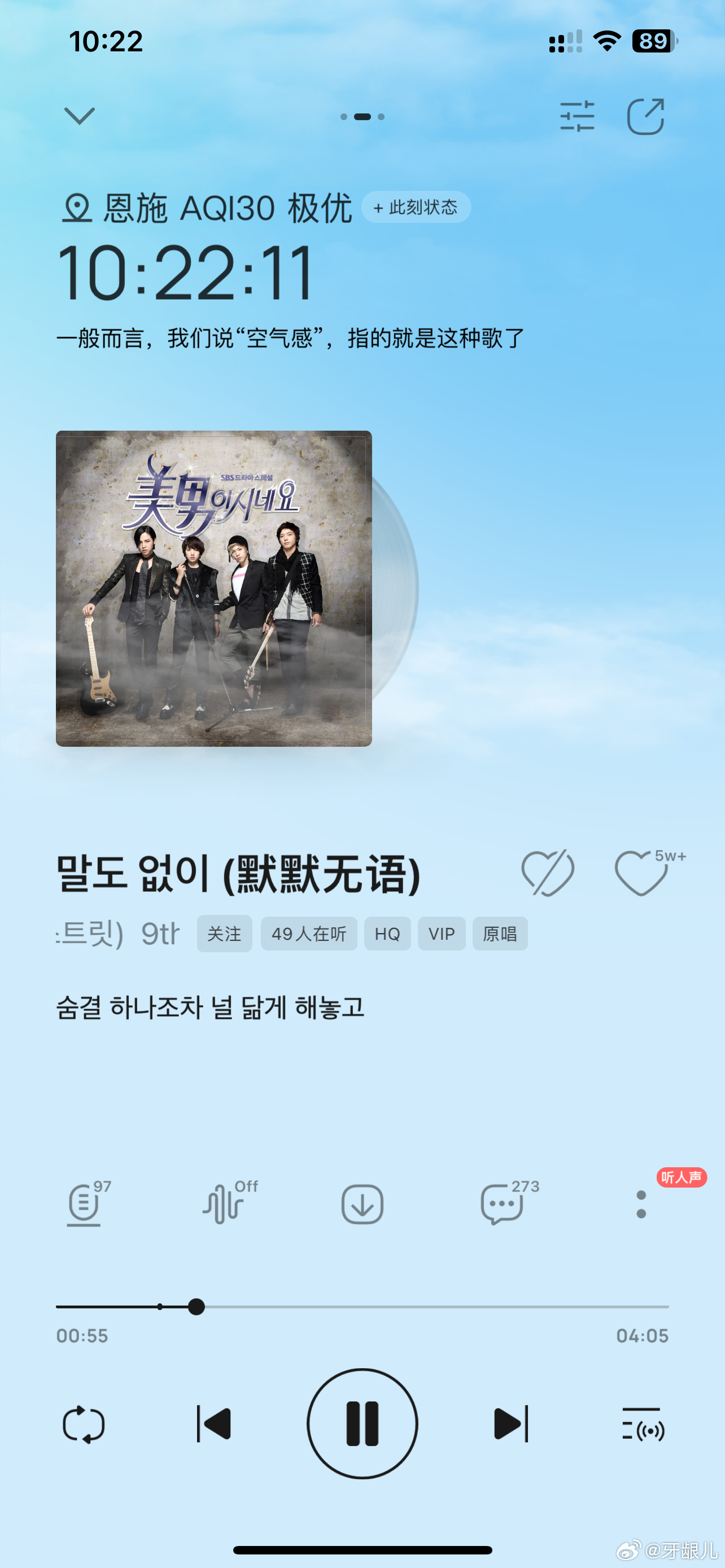
Task: Change the repeat playback mode
Action: 84,1424
